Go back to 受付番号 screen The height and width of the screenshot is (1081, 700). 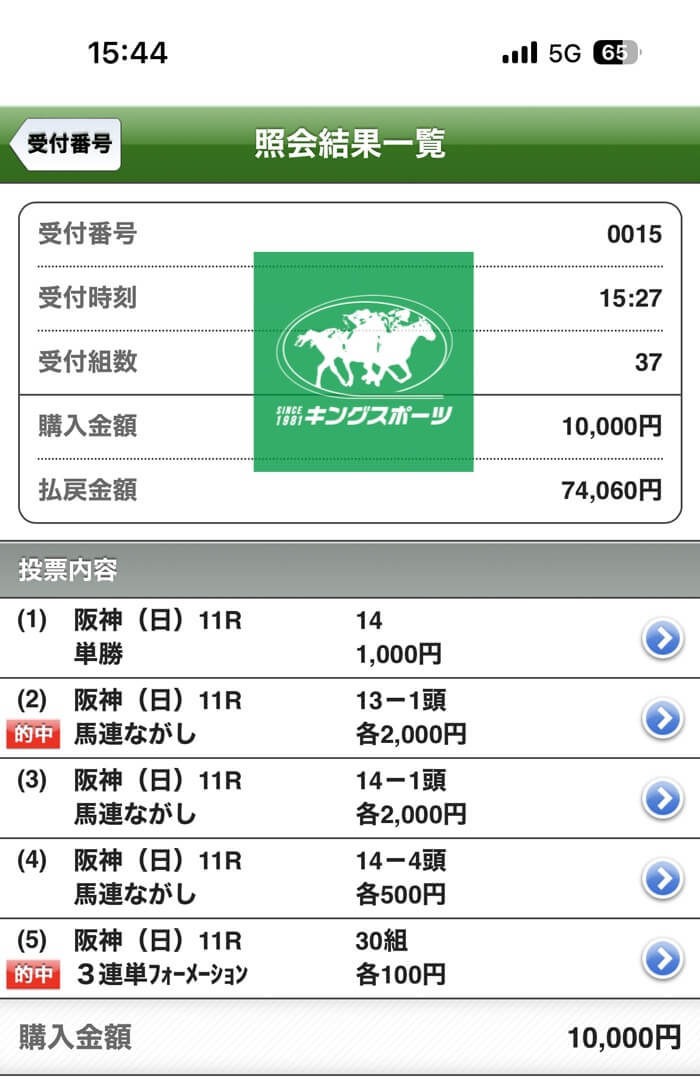[66, 144]
